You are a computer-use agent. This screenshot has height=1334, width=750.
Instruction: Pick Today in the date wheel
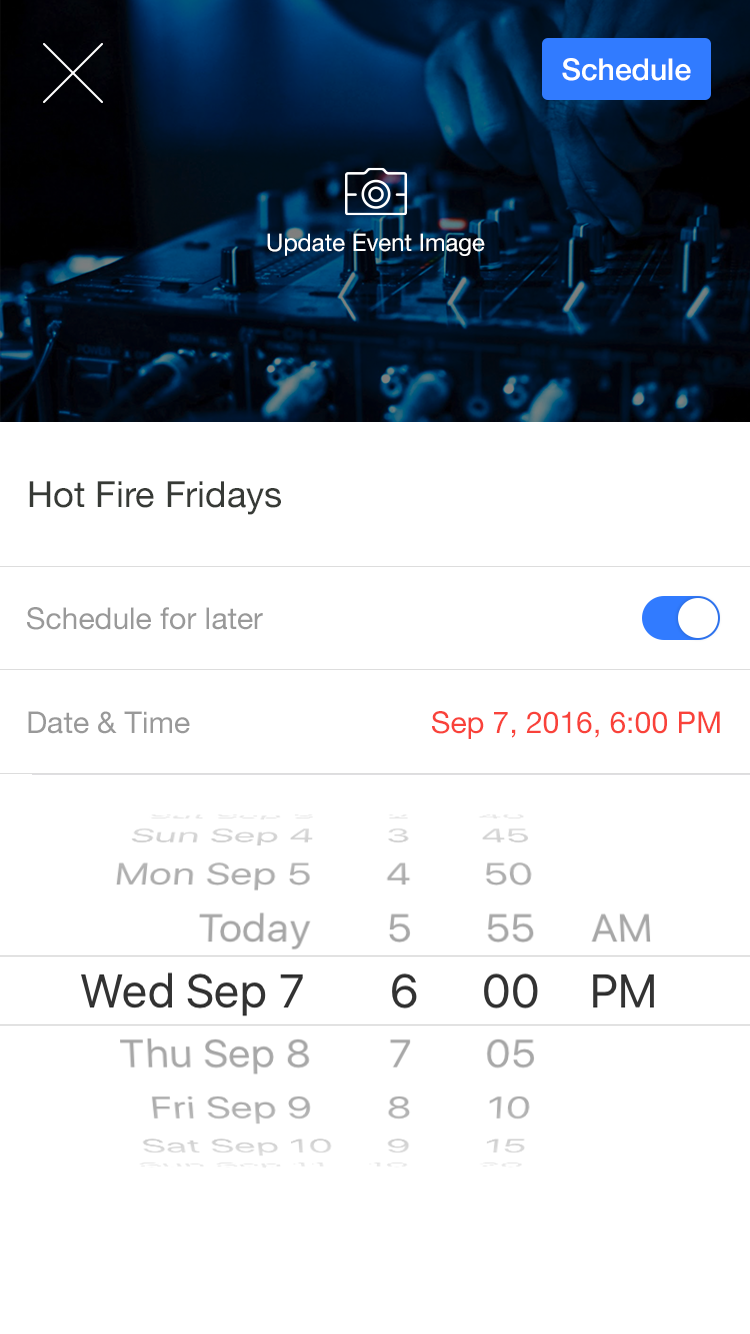(254, 928)
